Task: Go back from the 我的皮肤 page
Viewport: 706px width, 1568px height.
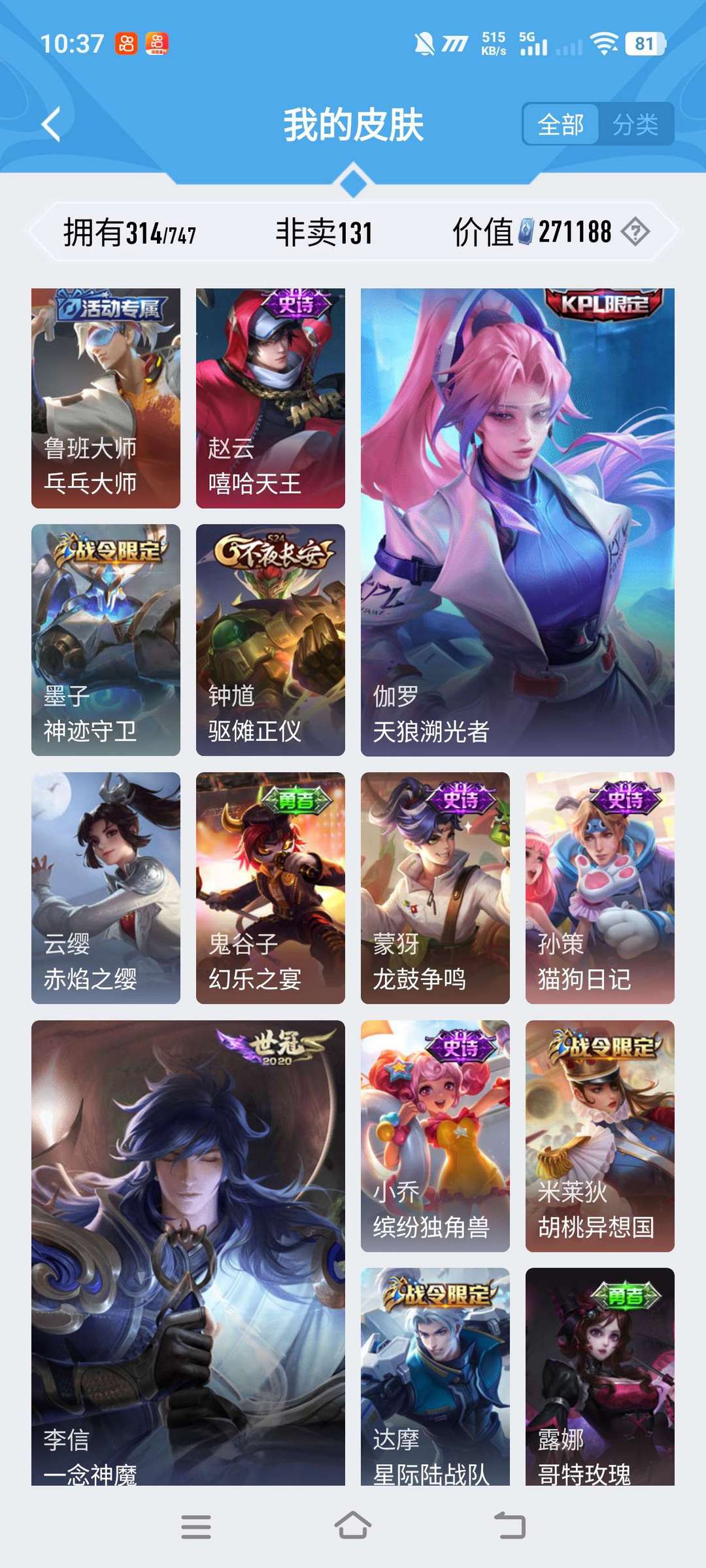Action: pyautogui.click(x=51, y=124)
